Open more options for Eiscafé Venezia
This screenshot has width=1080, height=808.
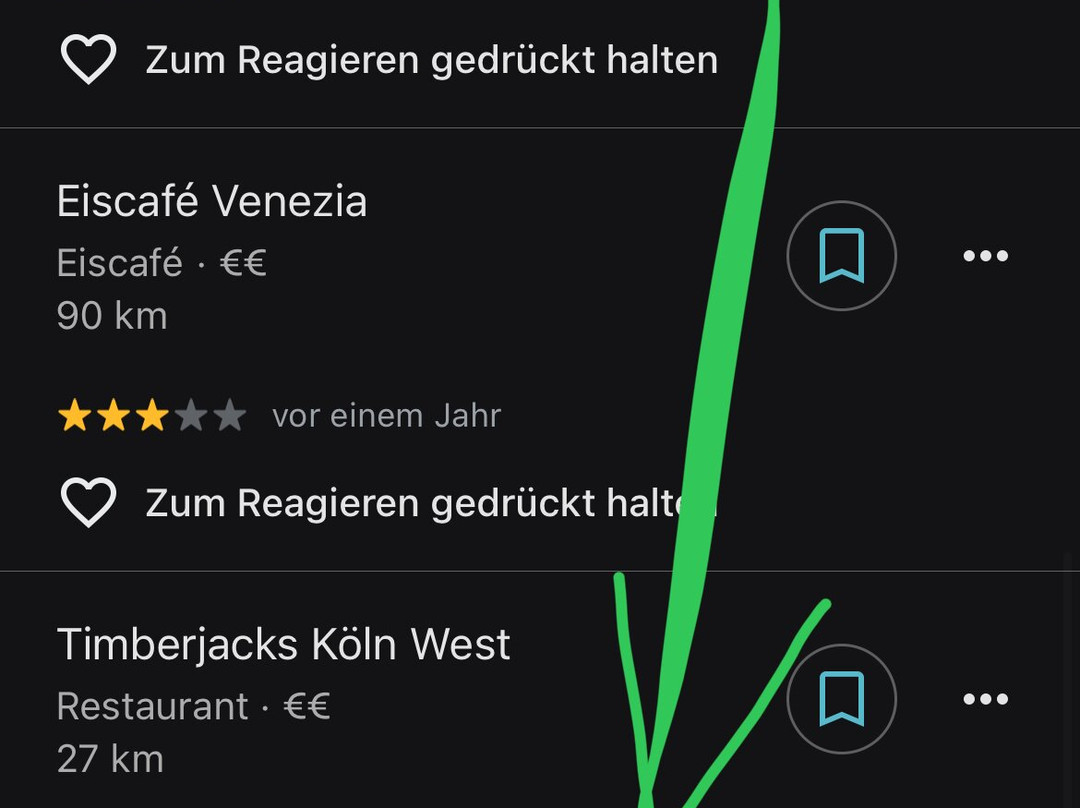[985, 256]
